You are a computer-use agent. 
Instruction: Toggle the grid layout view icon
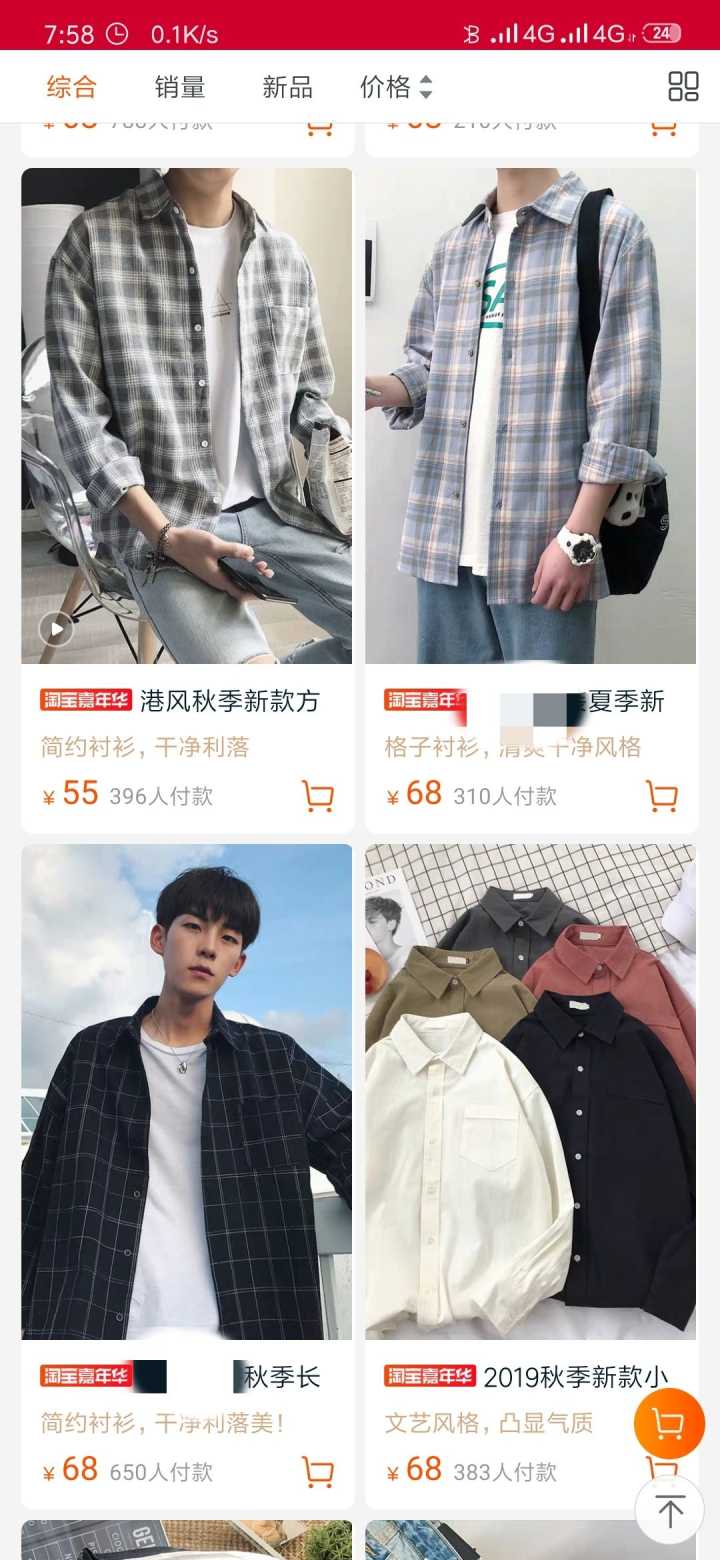(x=683, y=87)
